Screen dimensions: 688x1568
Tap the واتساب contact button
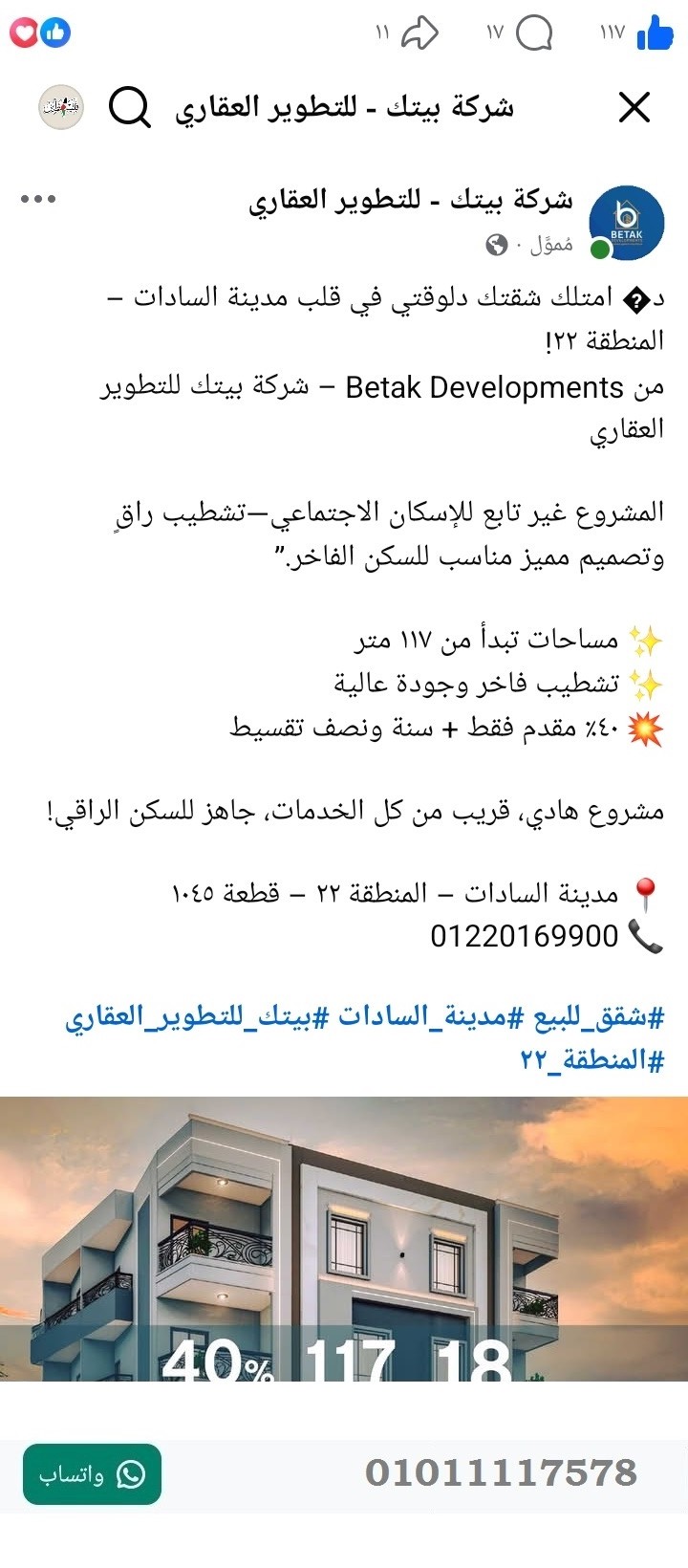(x=91, y=1475)
